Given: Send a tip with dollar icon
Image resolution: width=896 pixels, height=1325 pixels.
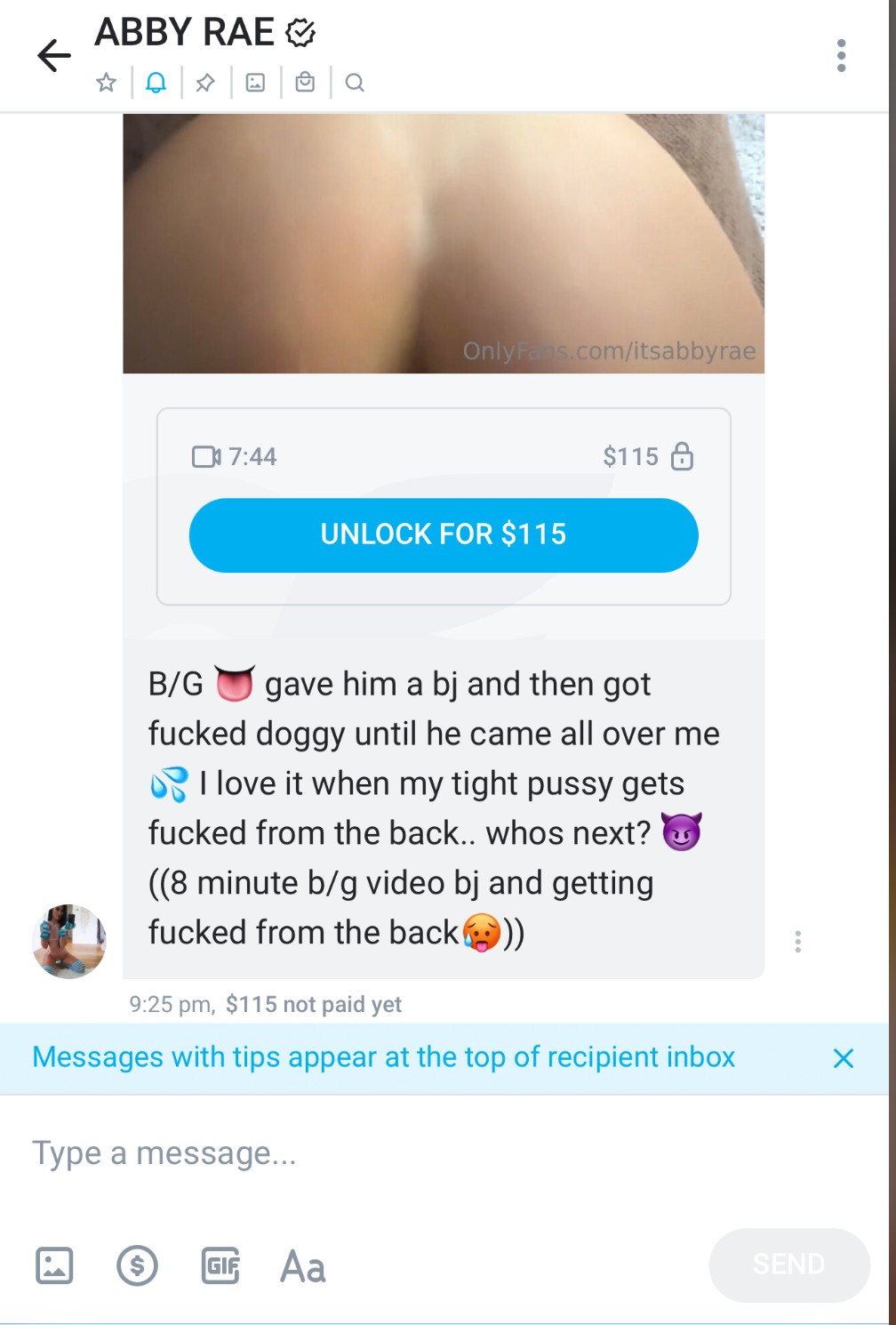Looking at the screenshot, I should click(137, 1265).
